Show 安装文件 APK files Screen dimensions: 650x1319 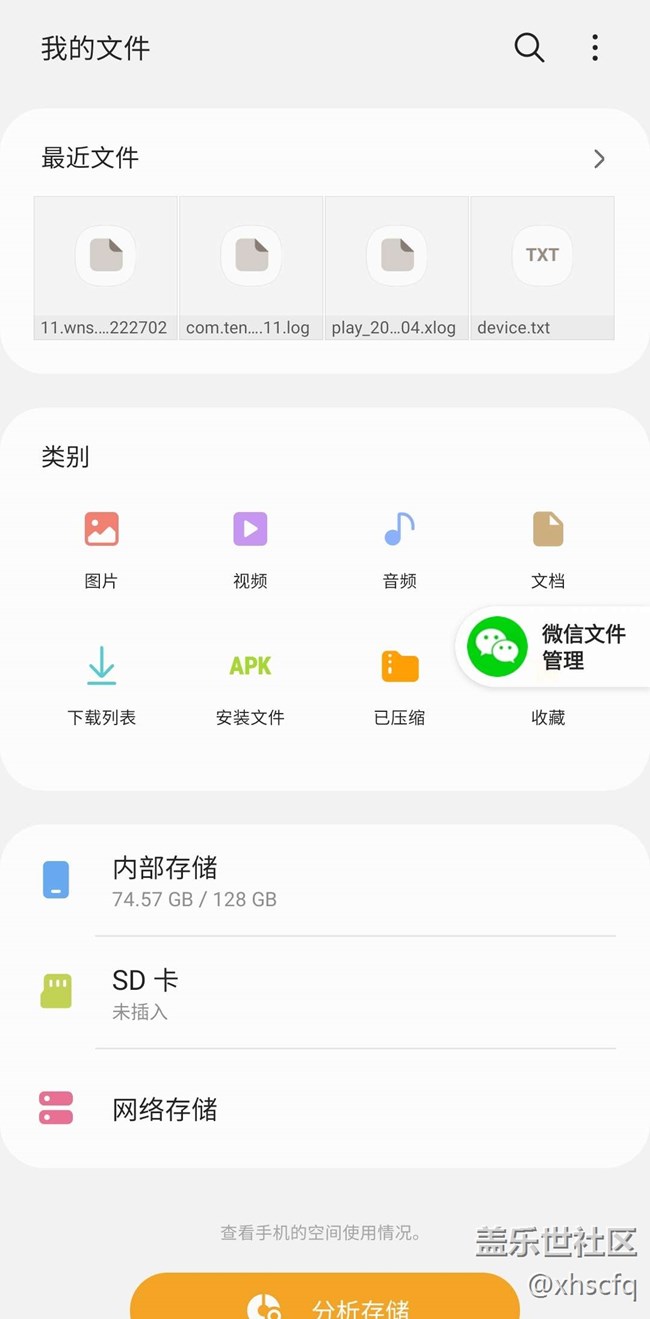250,684
